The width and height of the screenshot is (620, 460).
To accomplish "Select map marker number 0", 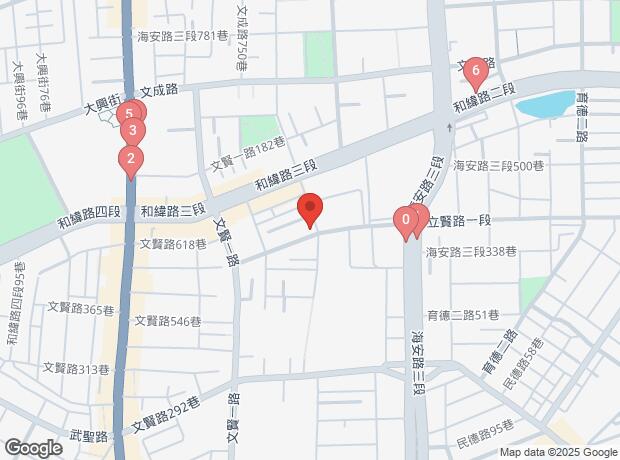I will pyautogui.click(x=405, y=220).
